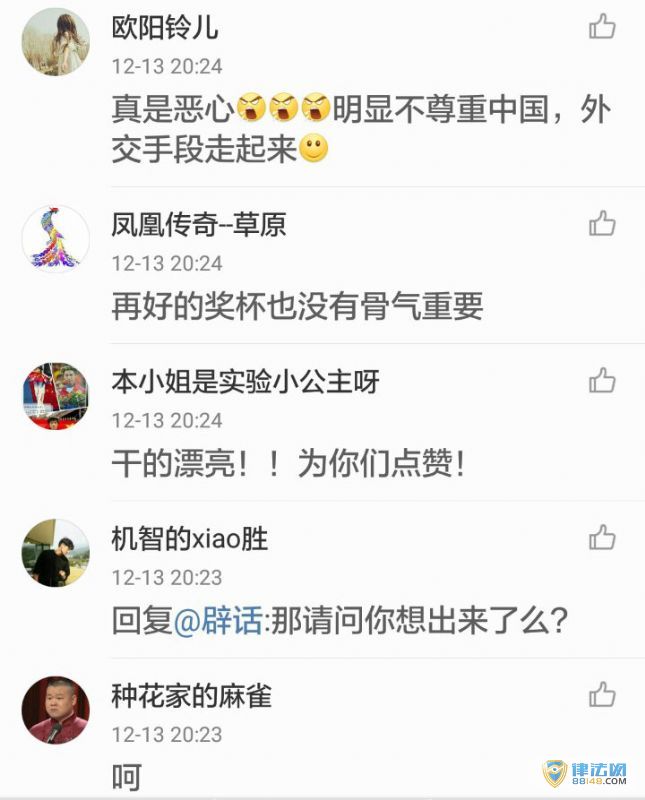Open 凤凰传奇--草原's profile avatar
The height and width of the screenshot is (800, 645).
[56, 238]
